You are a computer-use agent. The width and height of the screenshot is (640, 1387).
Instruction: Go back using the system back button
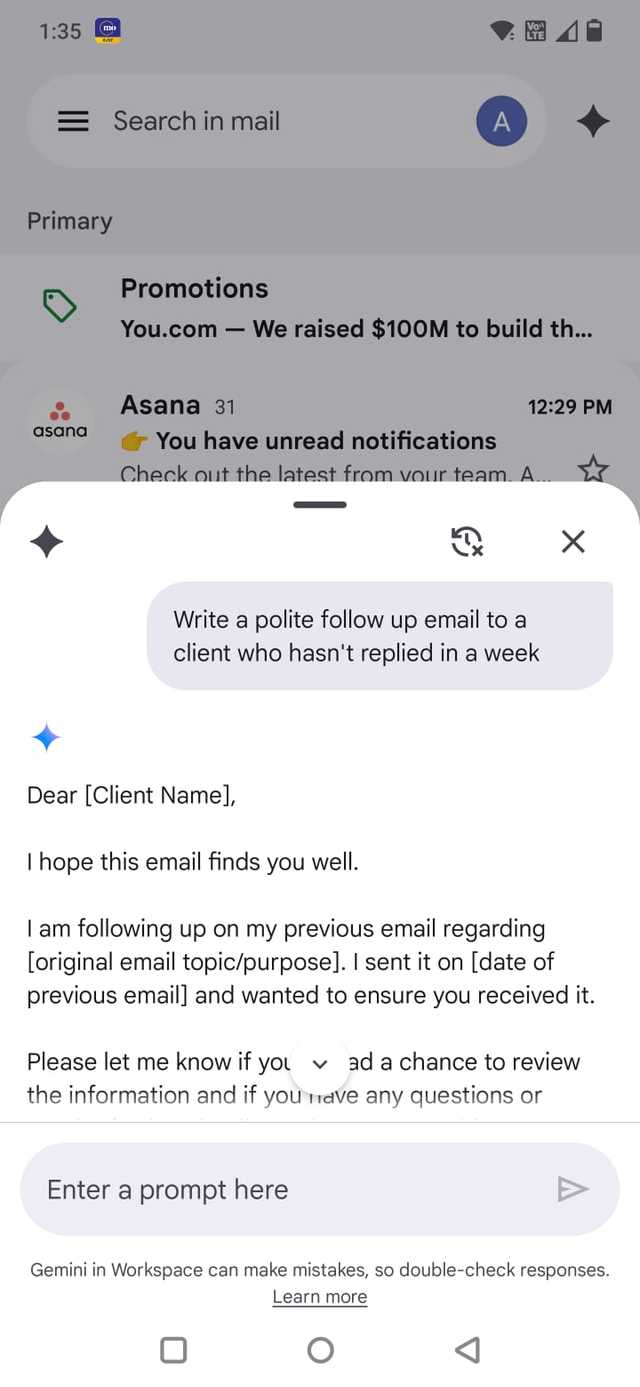(467, 1350)
